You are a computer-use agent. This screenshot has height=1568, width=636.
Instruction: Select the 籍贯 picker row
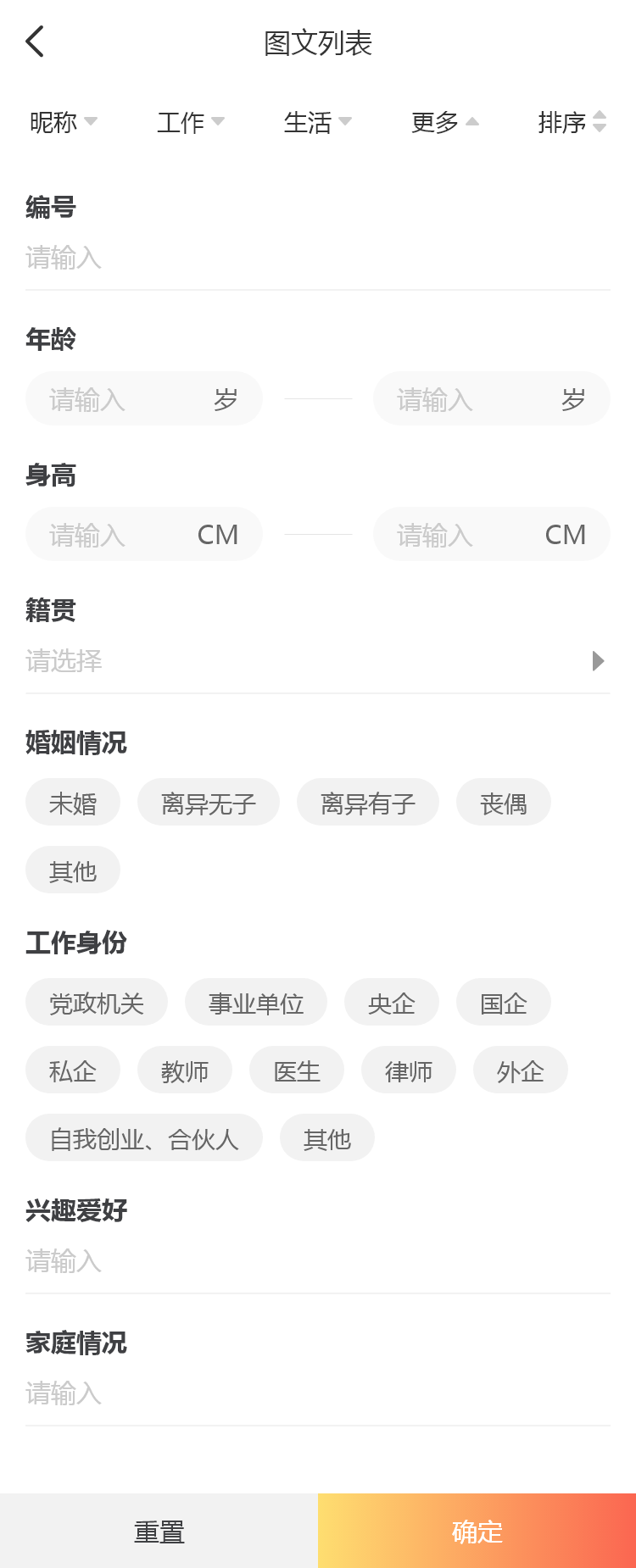pos(317,661)
